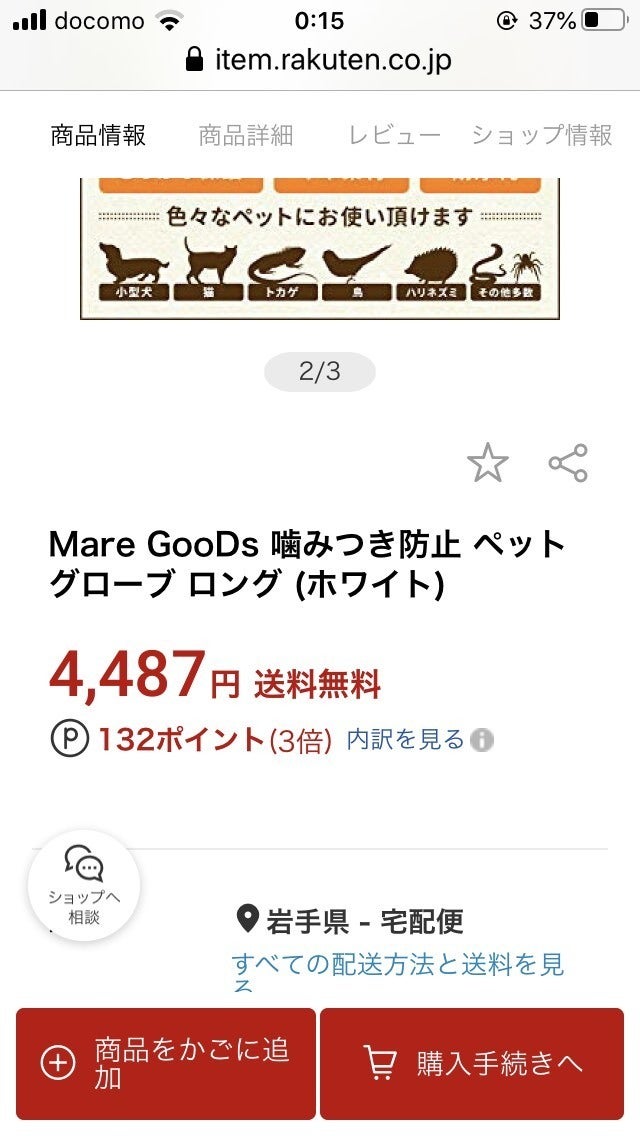Open the point info icon
This screenshot has height=1136, width=640.
click(x=482, y=740)
